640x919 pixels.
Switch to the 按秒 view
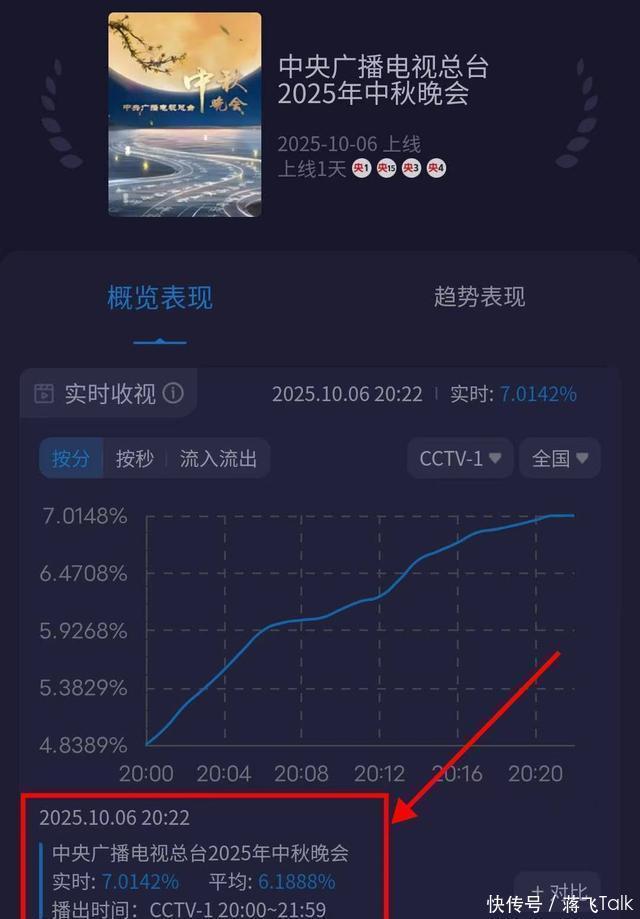click(134, 458)
